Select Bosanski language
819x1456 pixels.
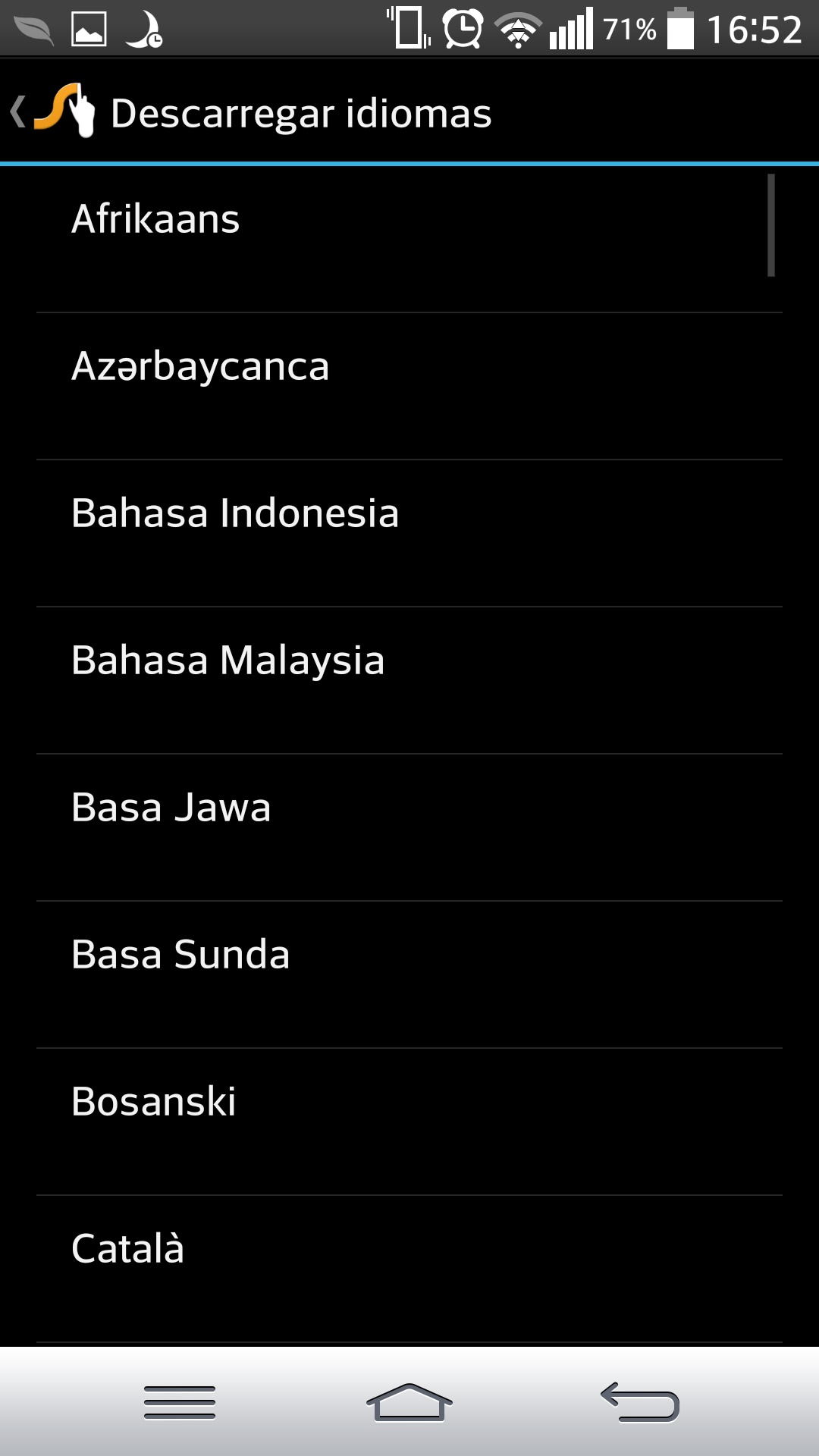[409, 1122]
